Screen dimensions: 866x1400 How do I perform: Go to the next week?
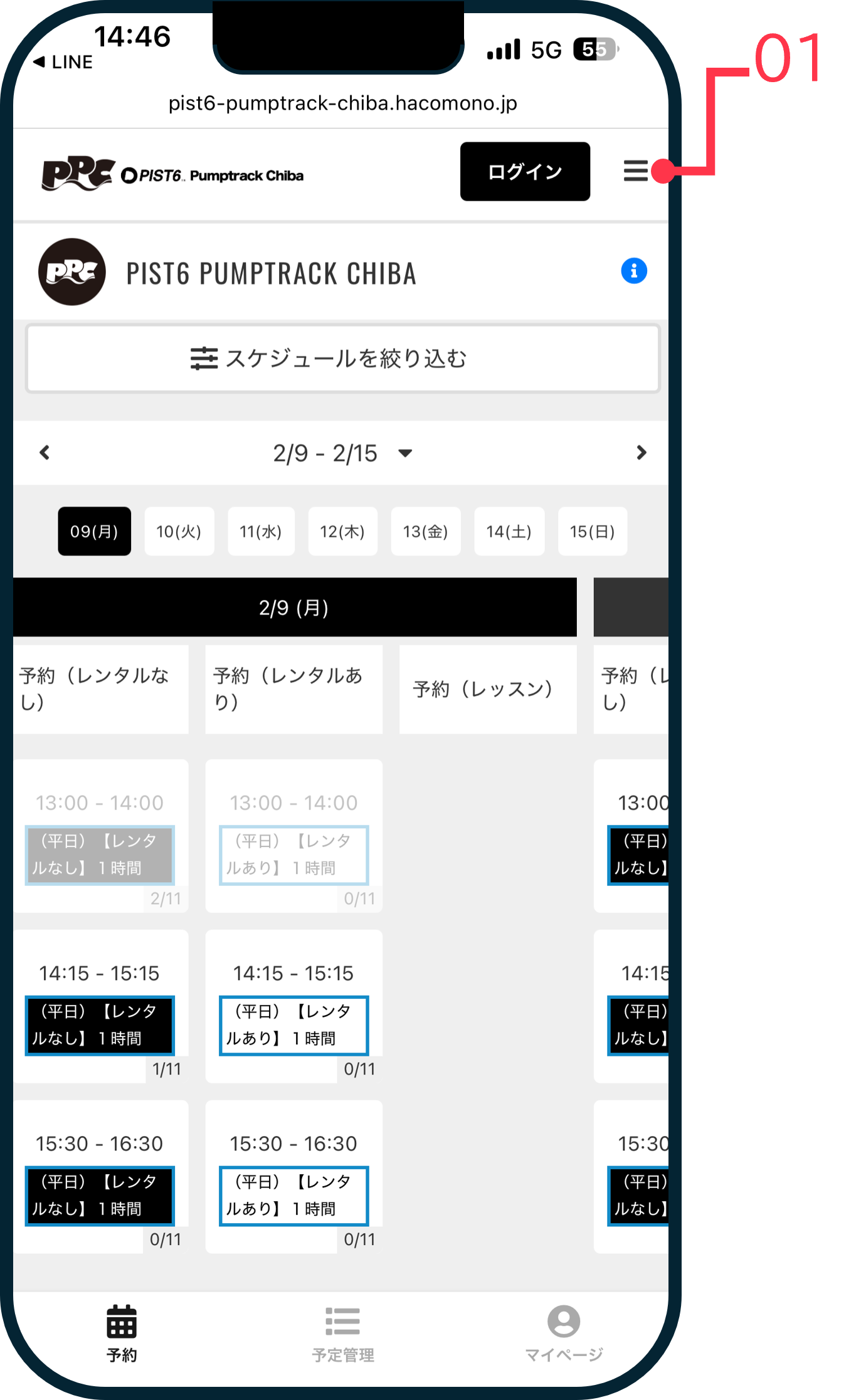(641, 453)
